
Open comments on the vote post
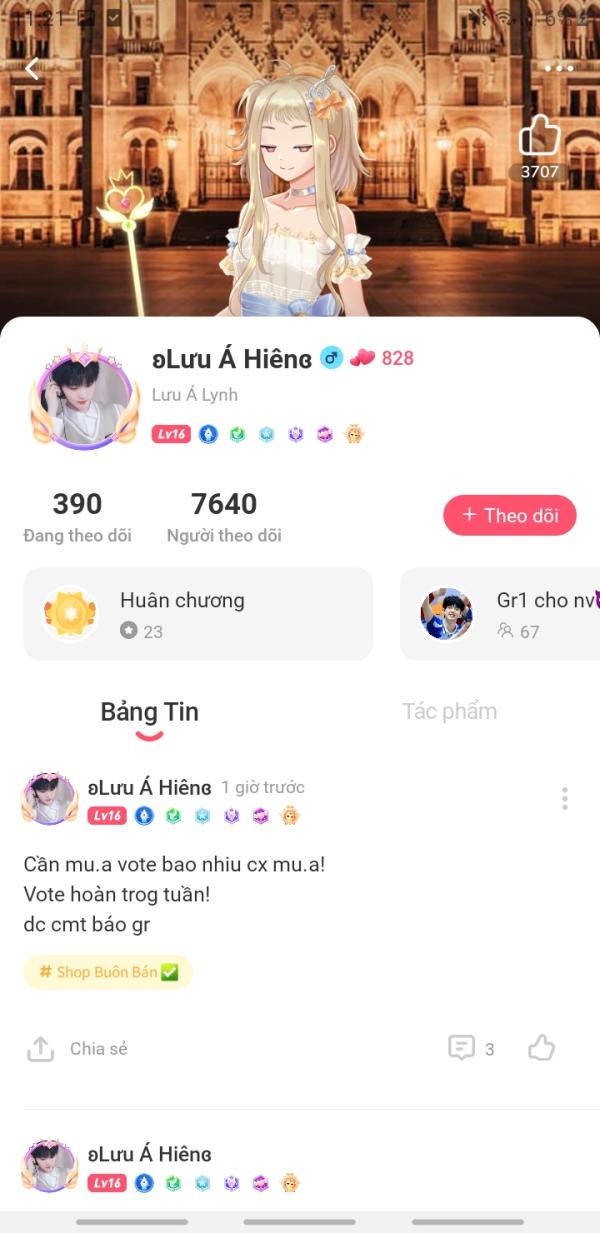click(471, 1049)
